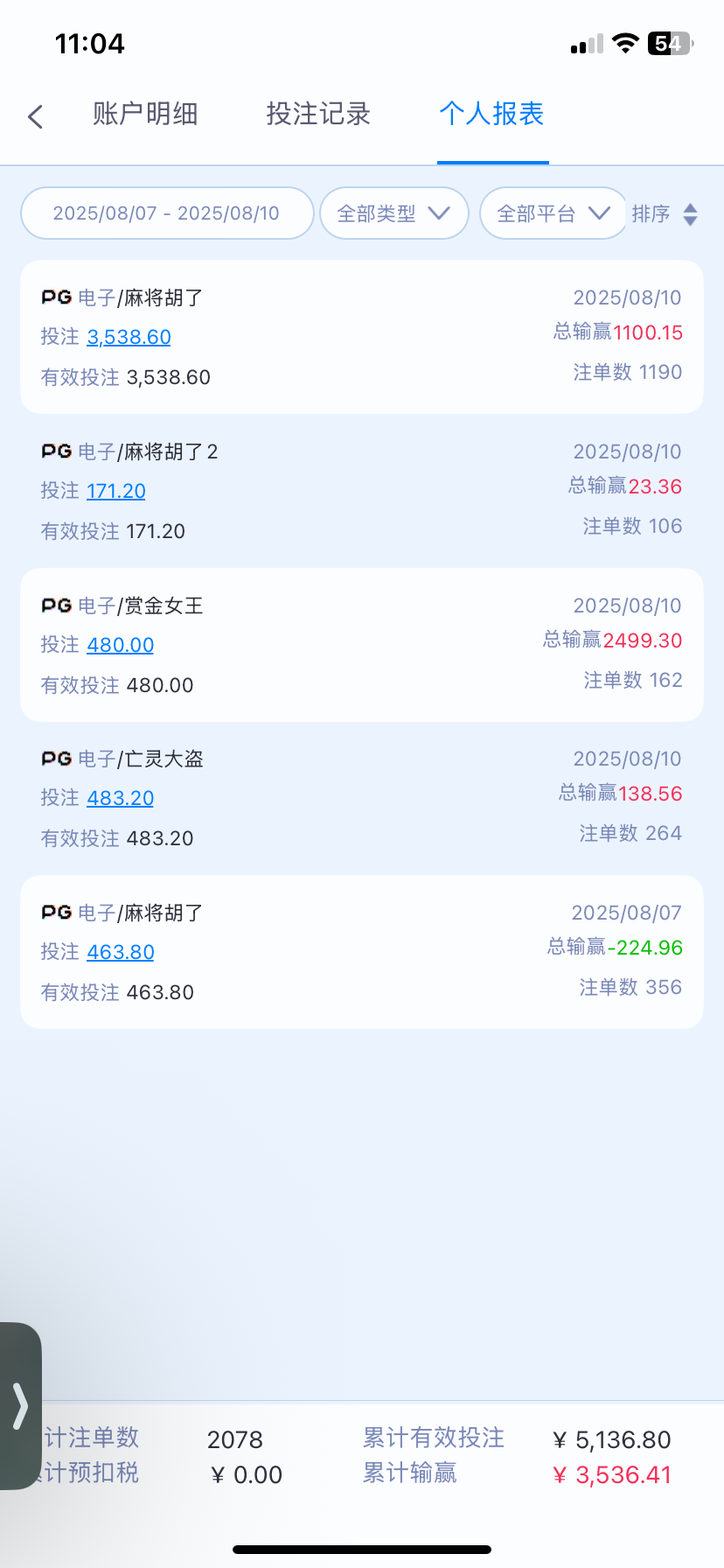724x1568 pixels.
Task: Open the 2025/08/07 - 2025/08/10 date range picker
Action: click(x=166, y=213)
